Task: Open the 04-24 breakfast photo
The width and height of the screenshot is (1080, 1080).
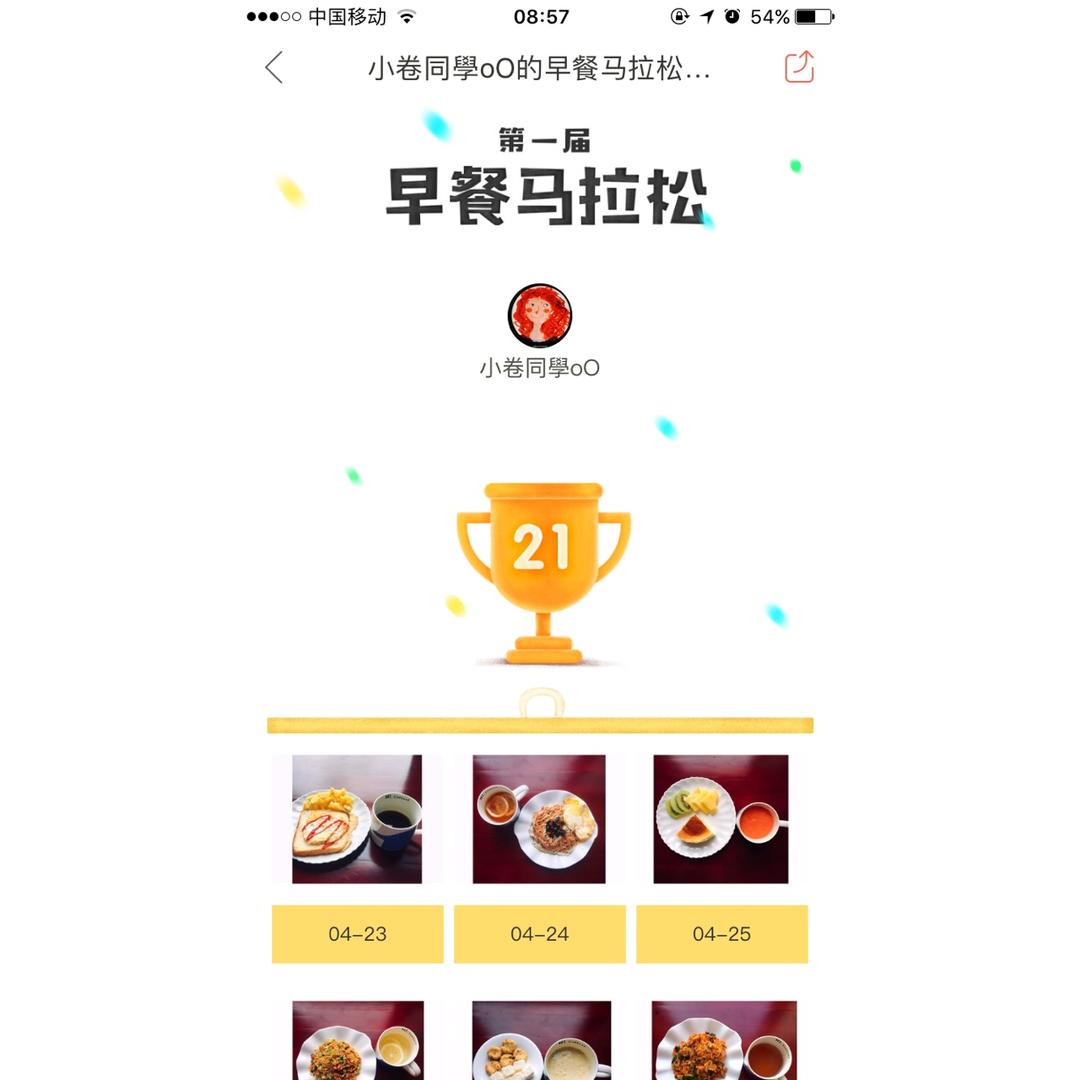Action: tap(539, 819)
